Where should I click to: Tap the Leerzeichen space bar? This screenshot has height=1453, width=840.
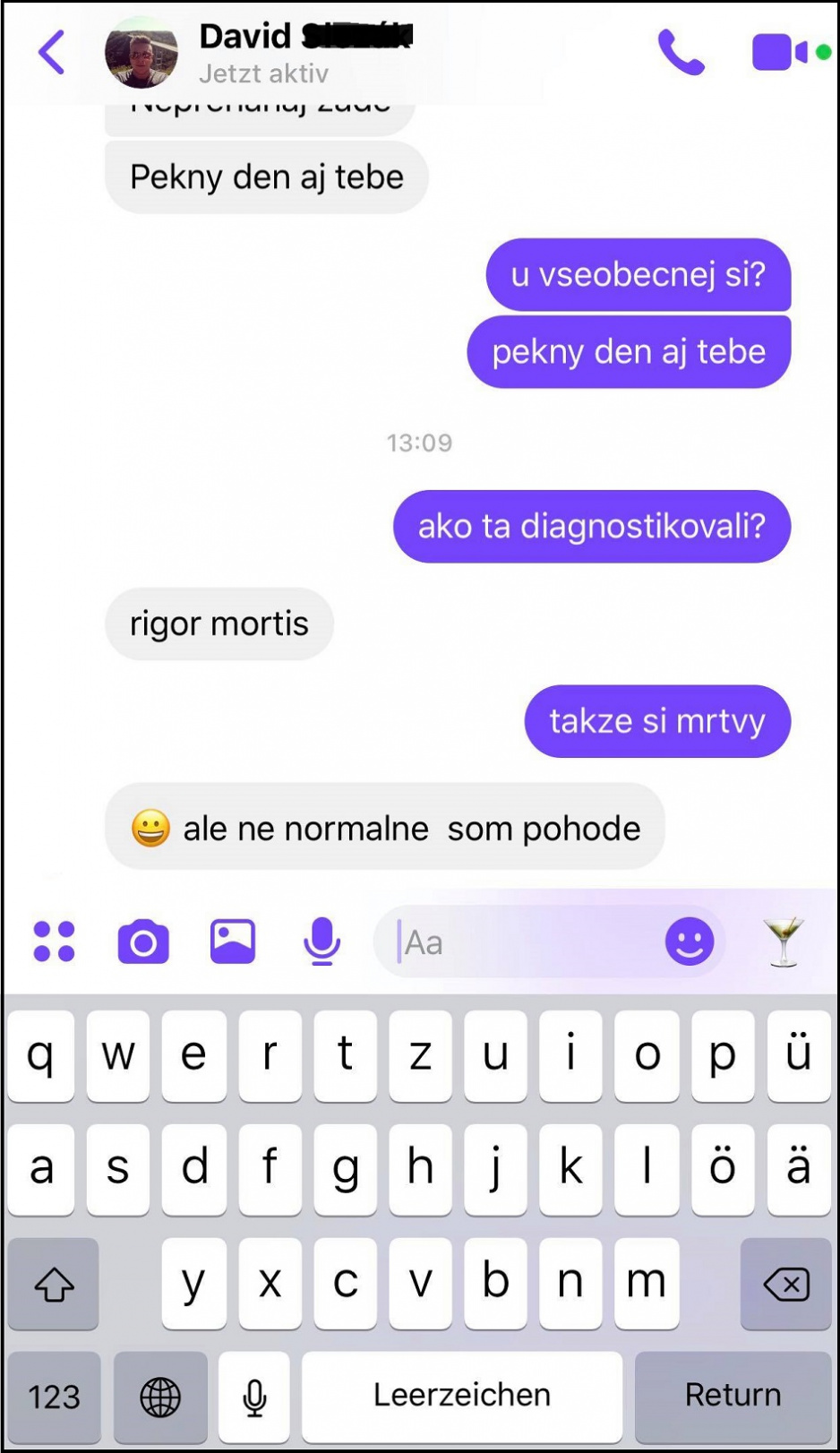pyautogui.click(x=461, y=1396)
